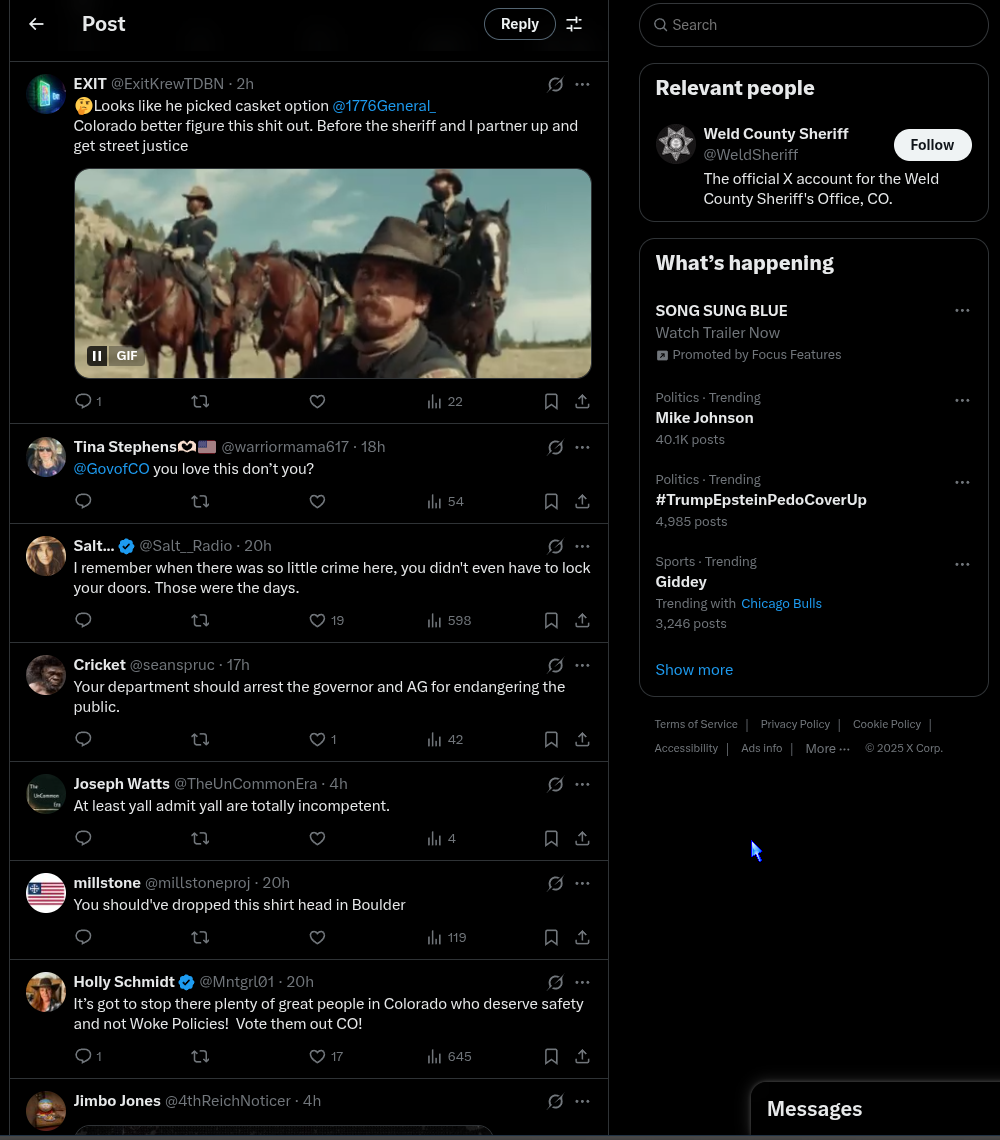Pause the GIF in EXIT's post
This screenshot has width=1000, height=1140.
coord(97,356)
